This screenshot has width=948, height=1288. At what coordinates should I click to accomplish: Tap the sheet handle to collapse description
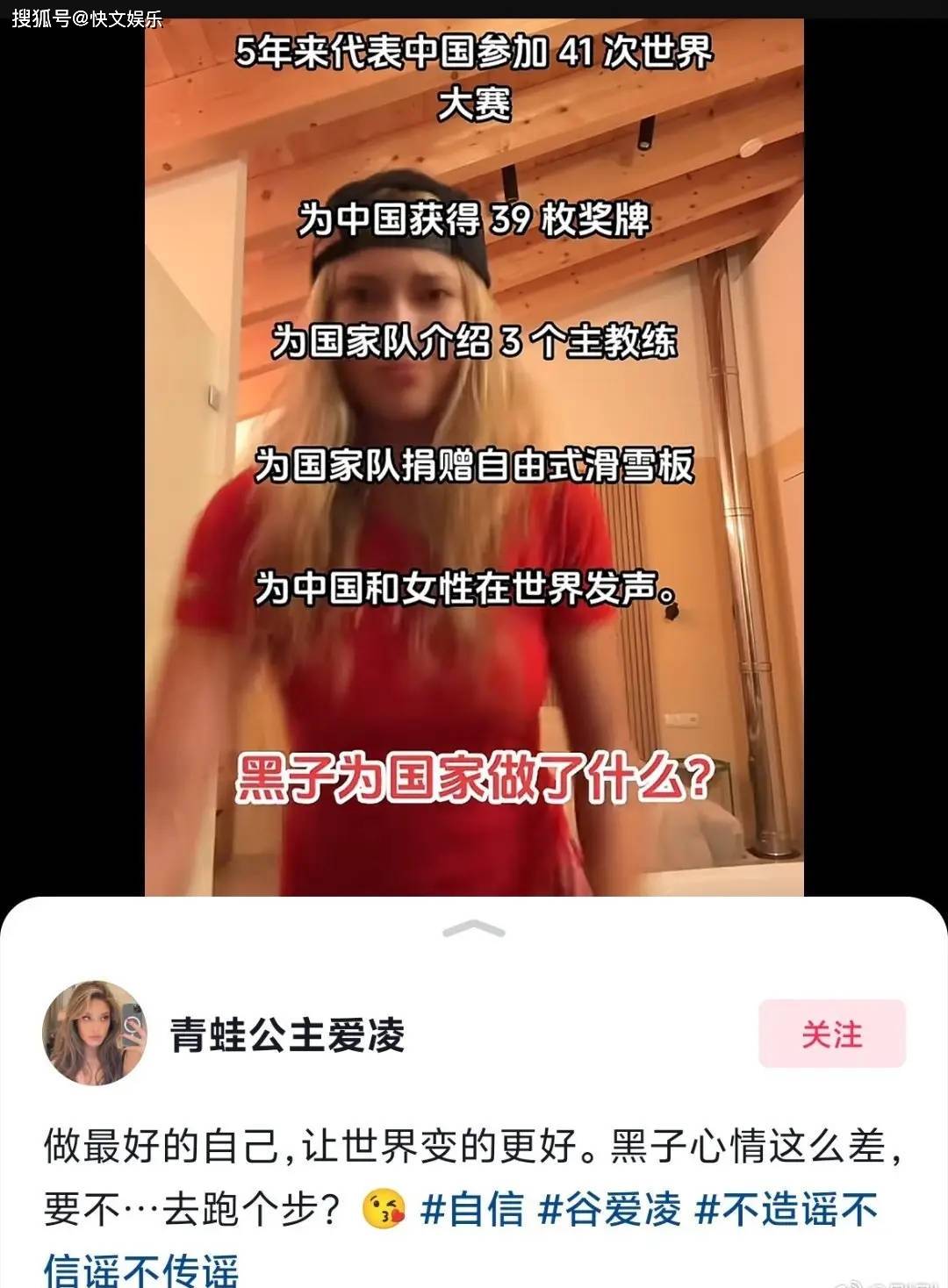click(x=473, y=928)
